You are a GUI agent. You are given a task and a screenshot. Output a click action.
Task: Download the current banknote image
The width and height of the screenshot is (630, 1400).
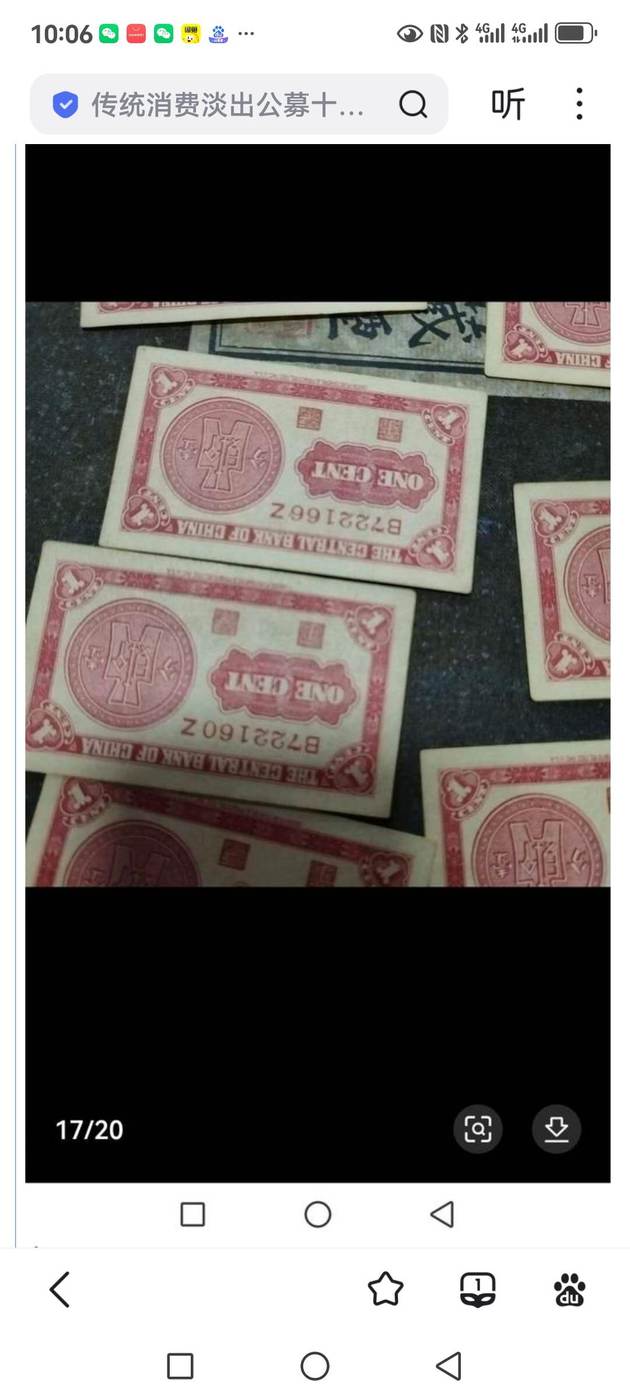tap(556, 1130)
